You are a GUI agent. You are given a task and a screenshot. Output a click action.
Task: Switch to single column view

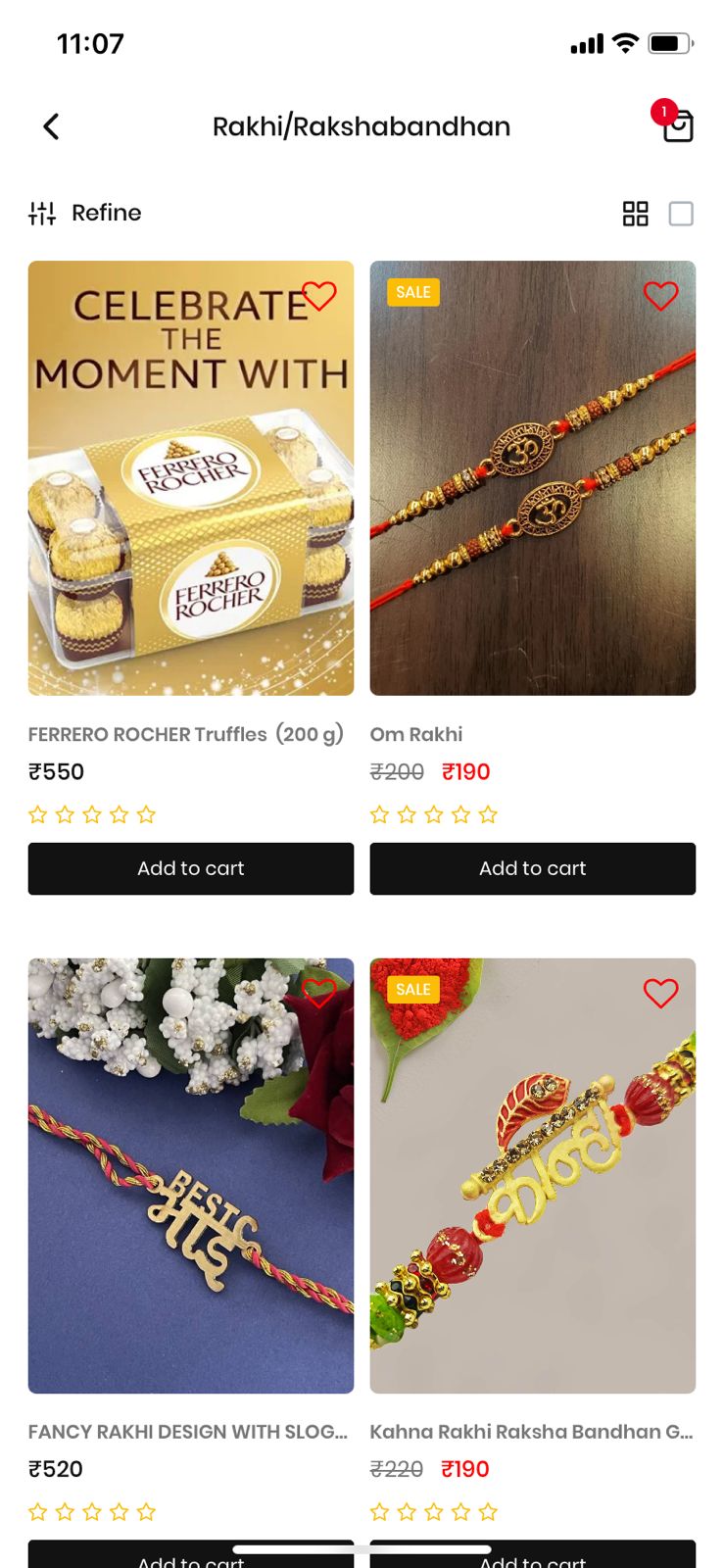[681, 214]
